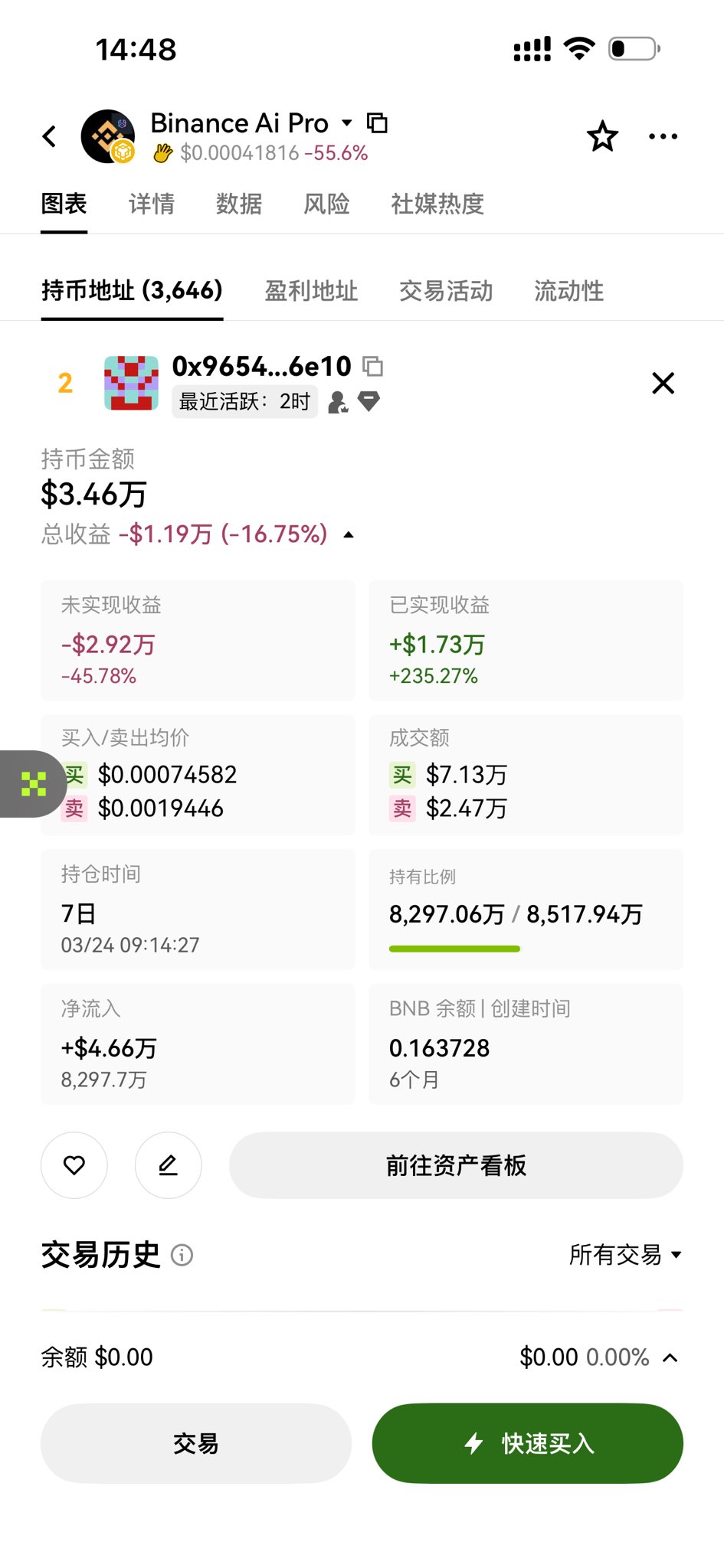Image resolution: width=724 pixels, height=1568 pixels.
Task: Switch to the 风险 tab
Action: pos(326,204)
